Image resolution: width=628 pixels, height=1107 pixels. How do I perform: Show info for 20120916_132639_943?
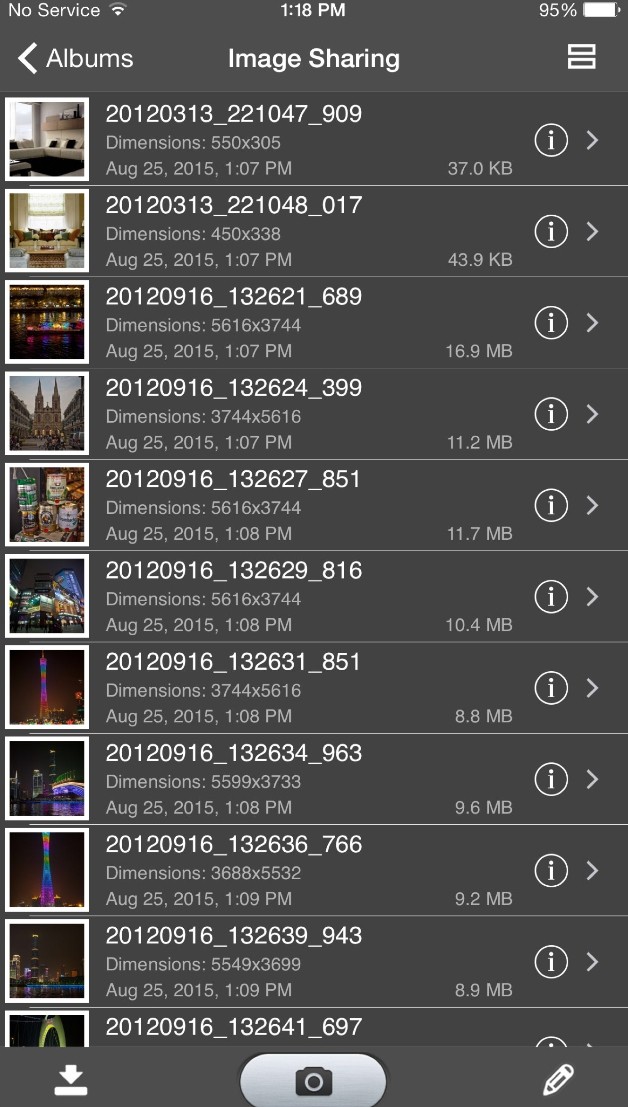550,962
